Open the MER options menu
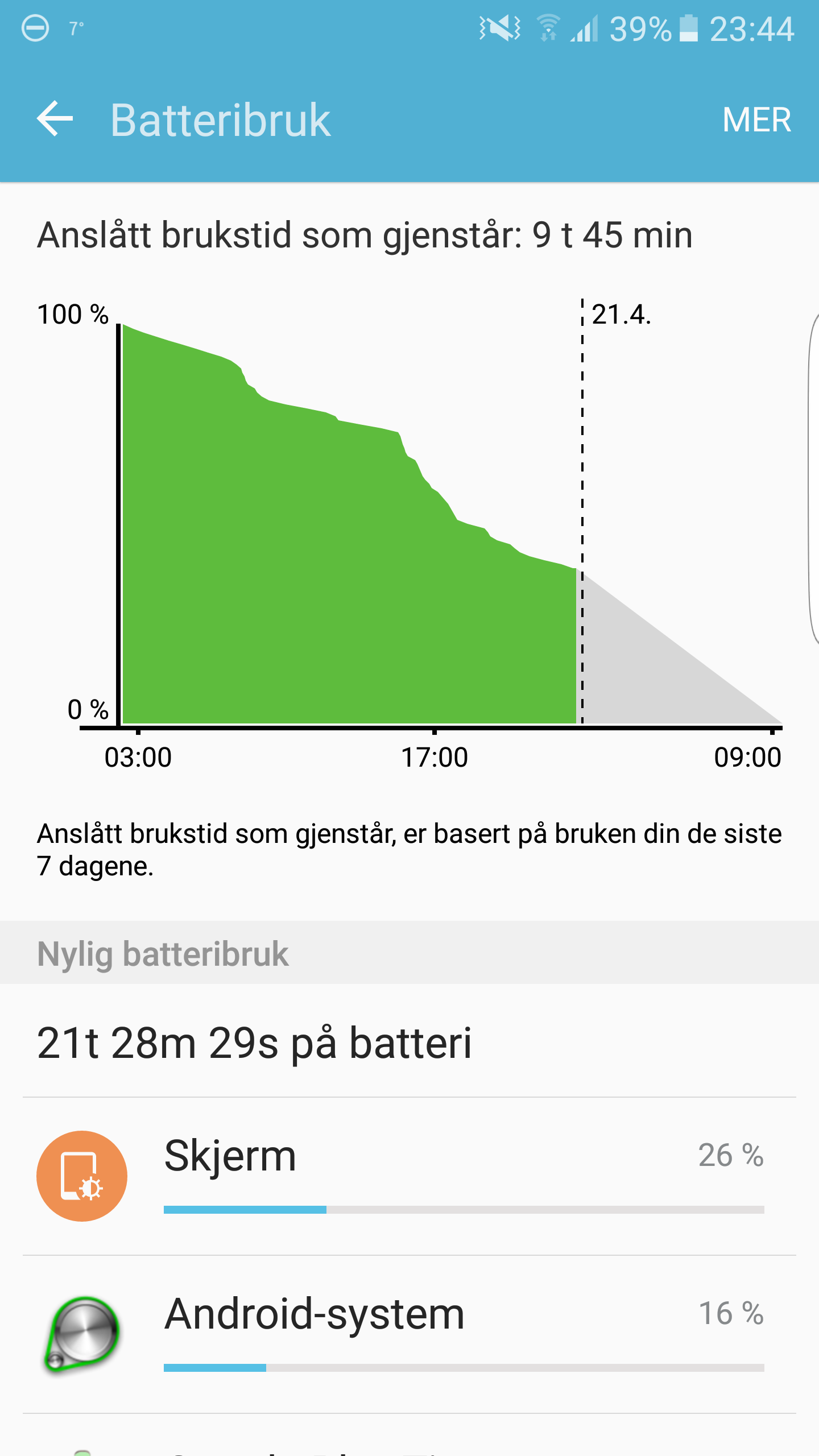This screenshot has height=1456, width=819. (756, 120)
